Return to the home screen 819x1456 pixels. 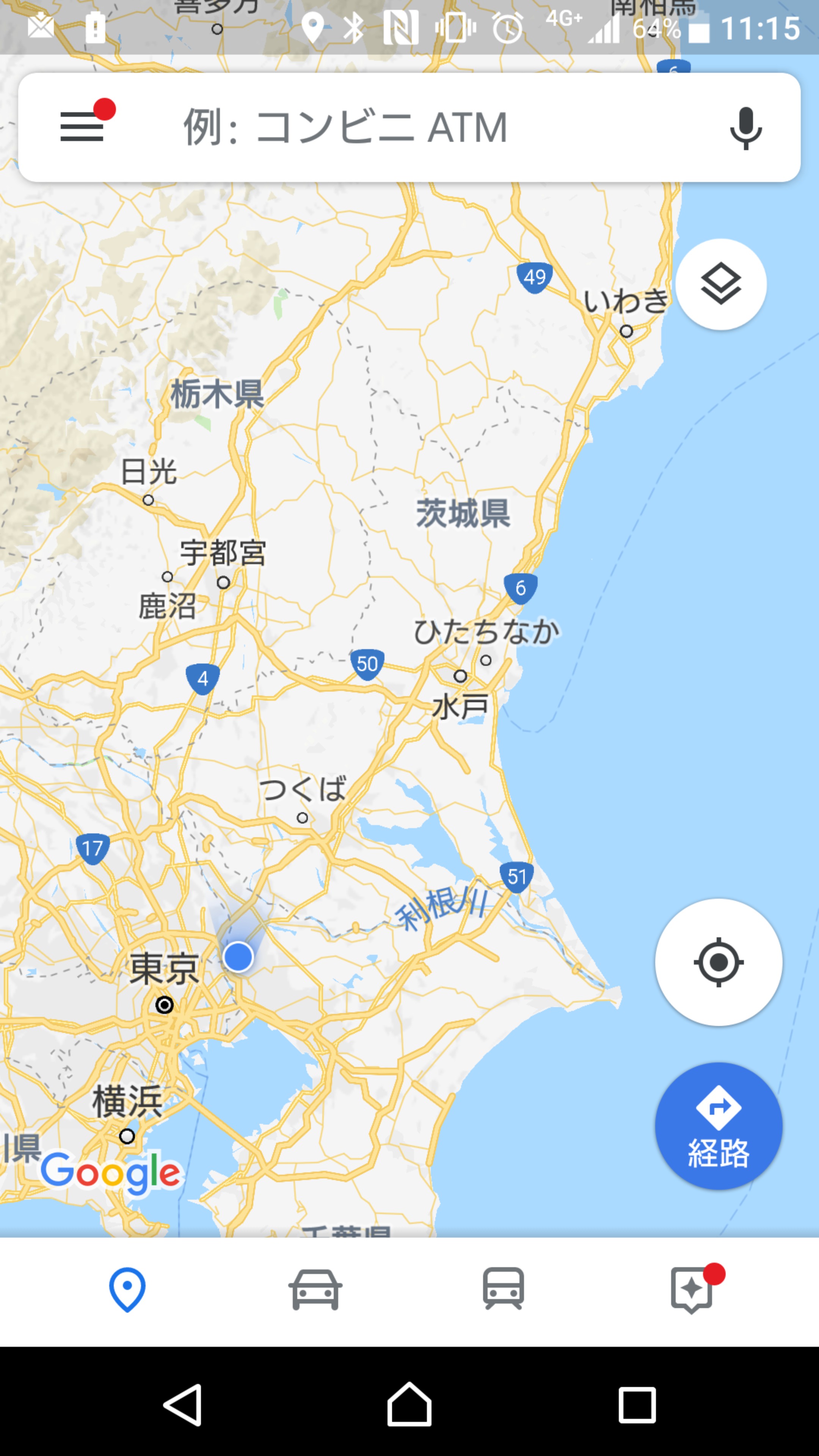(x=409, y=1404)
